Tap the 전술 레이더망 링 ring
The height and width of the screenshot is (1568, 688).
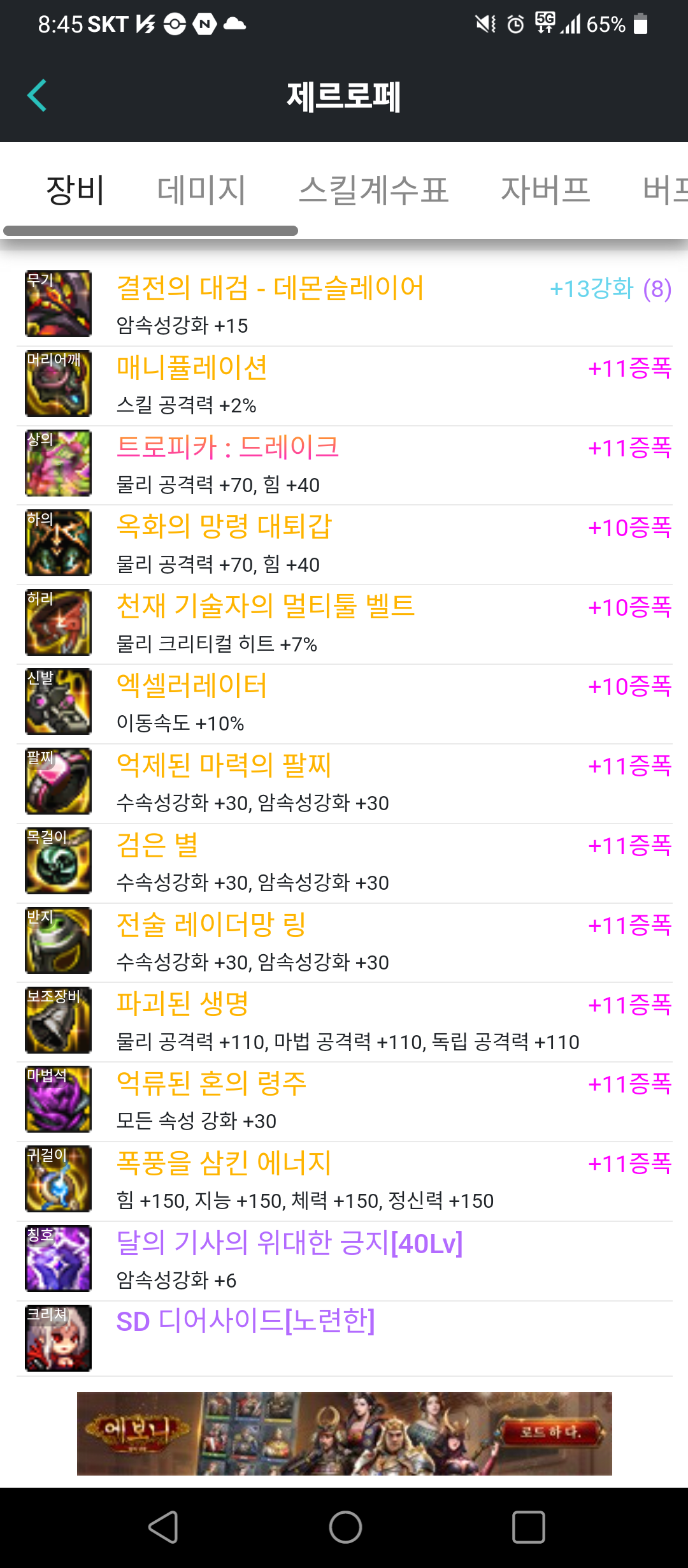[x=211, y=925]
